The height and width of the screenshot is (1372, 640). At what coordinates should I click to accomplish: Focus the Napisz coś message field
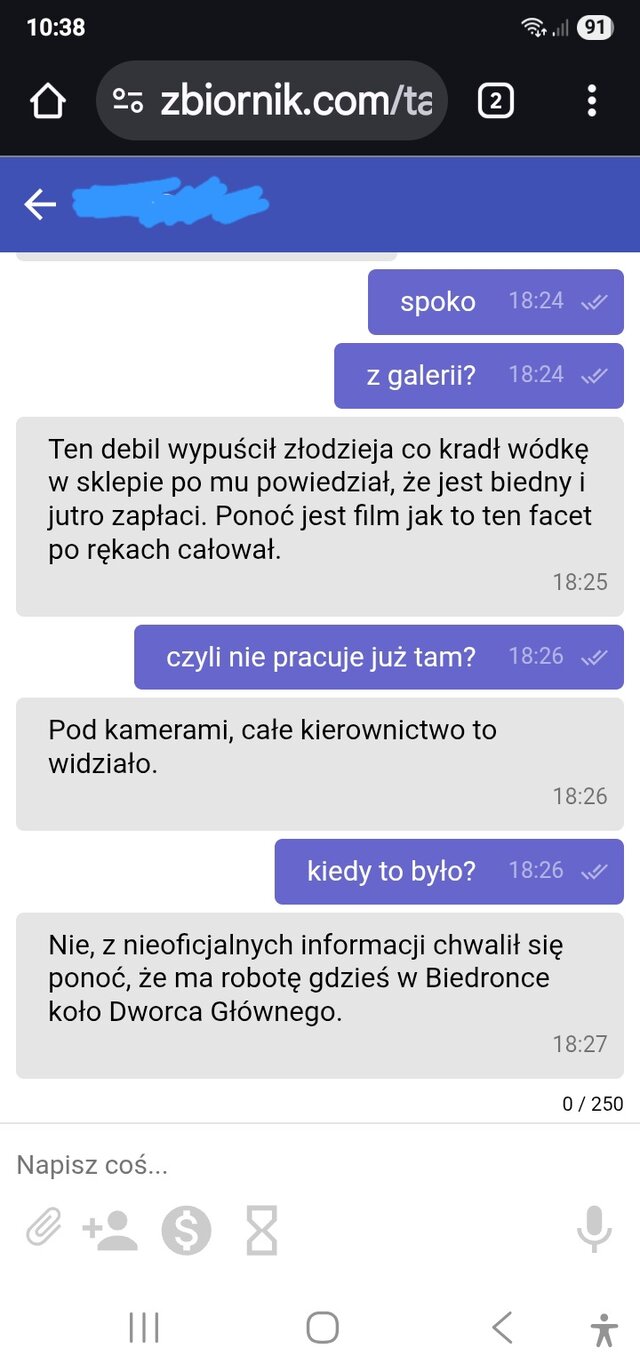coord(300,1164)
